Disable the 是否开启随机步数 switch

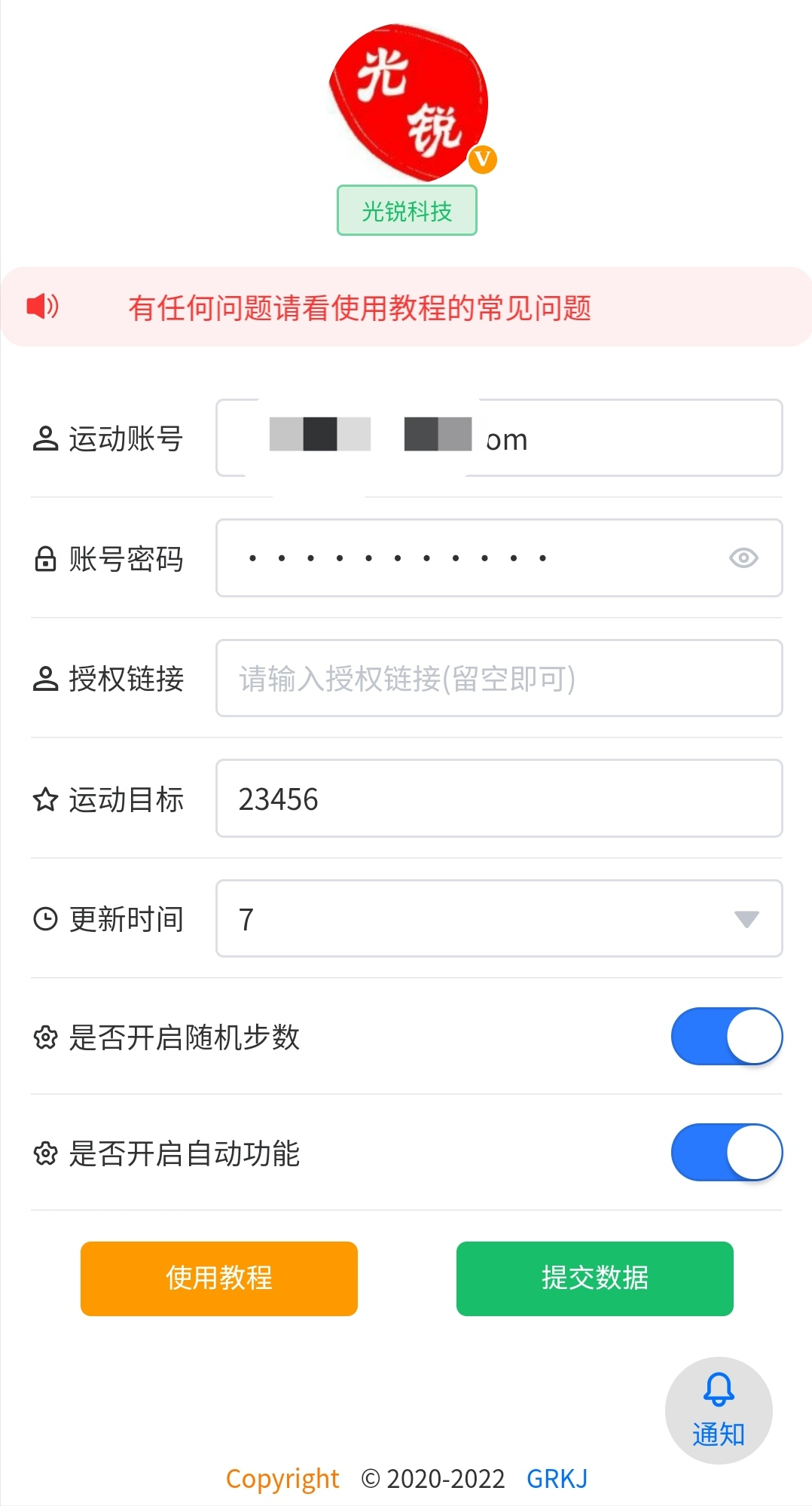click(726, 1037)
